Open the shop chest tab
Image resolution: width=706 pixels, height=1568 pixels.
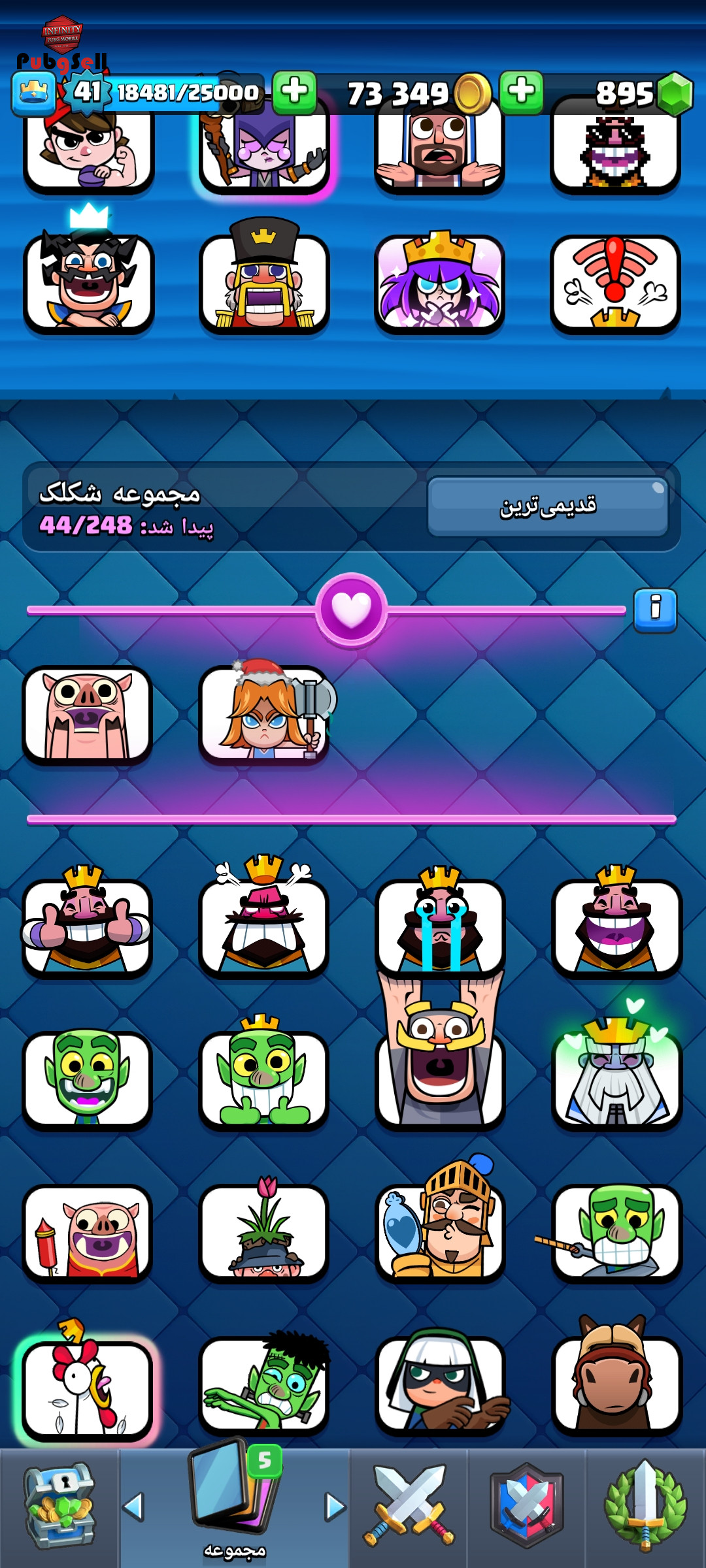(59, 1507)
